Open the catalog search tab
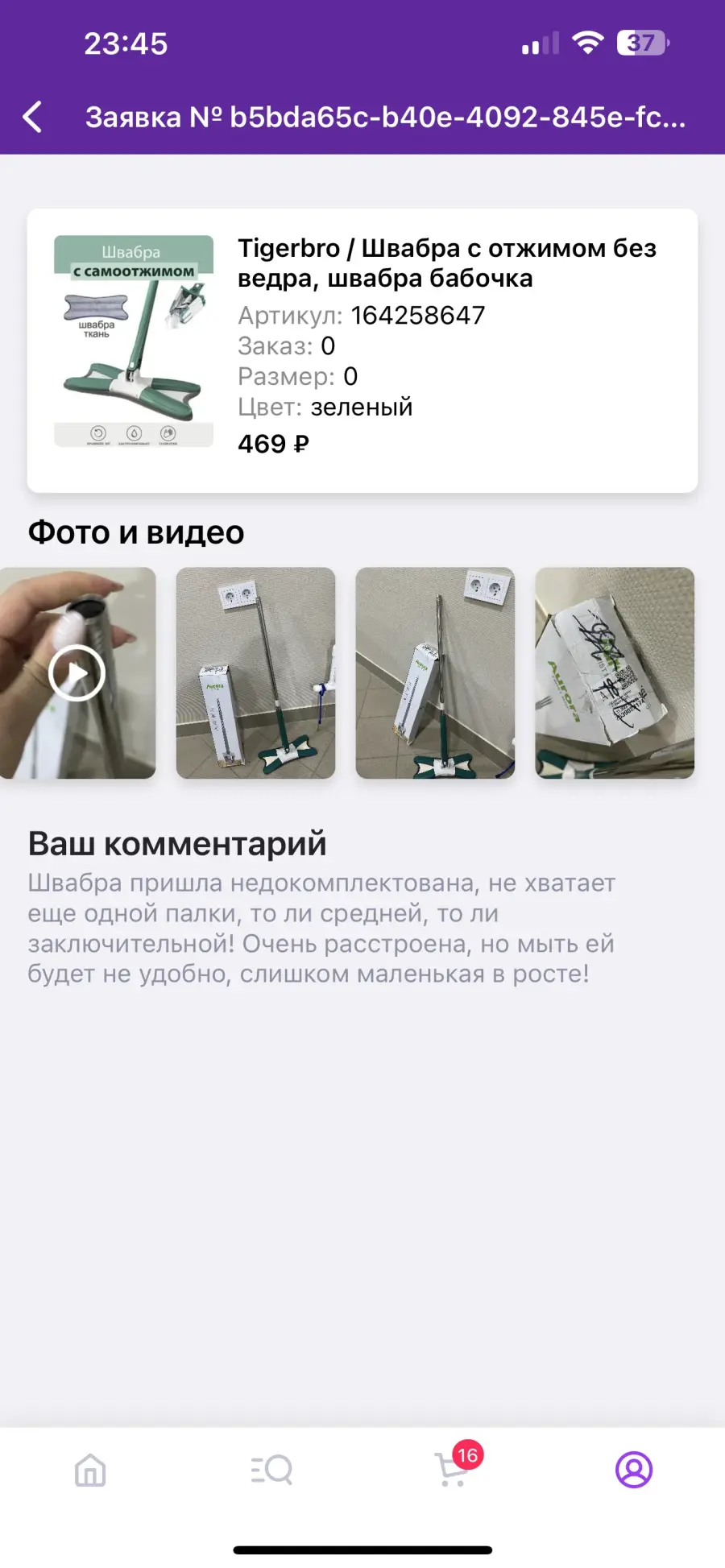725x1568 pixels. click(271, 1470)
